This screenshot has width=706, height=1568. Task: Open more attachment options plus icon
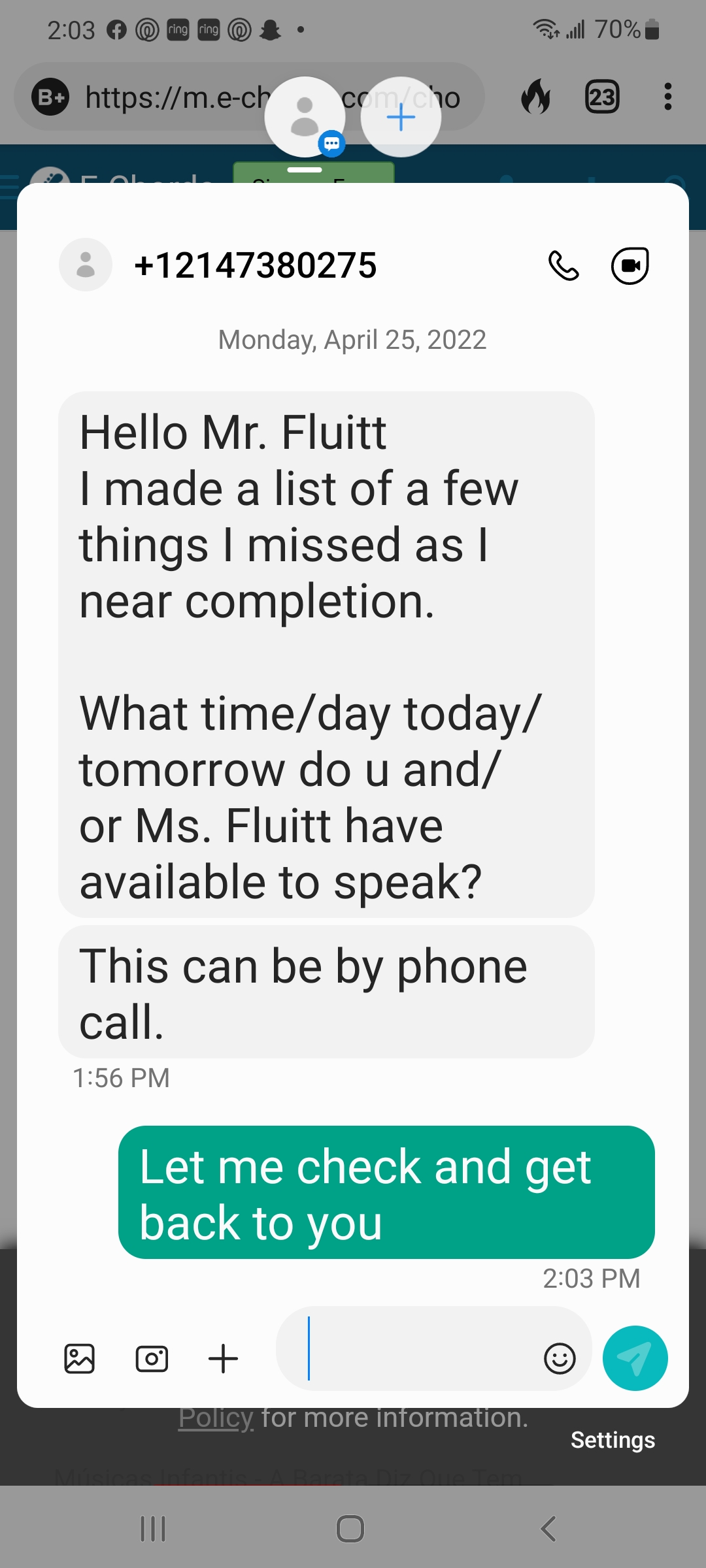(x=223, y=1359)
